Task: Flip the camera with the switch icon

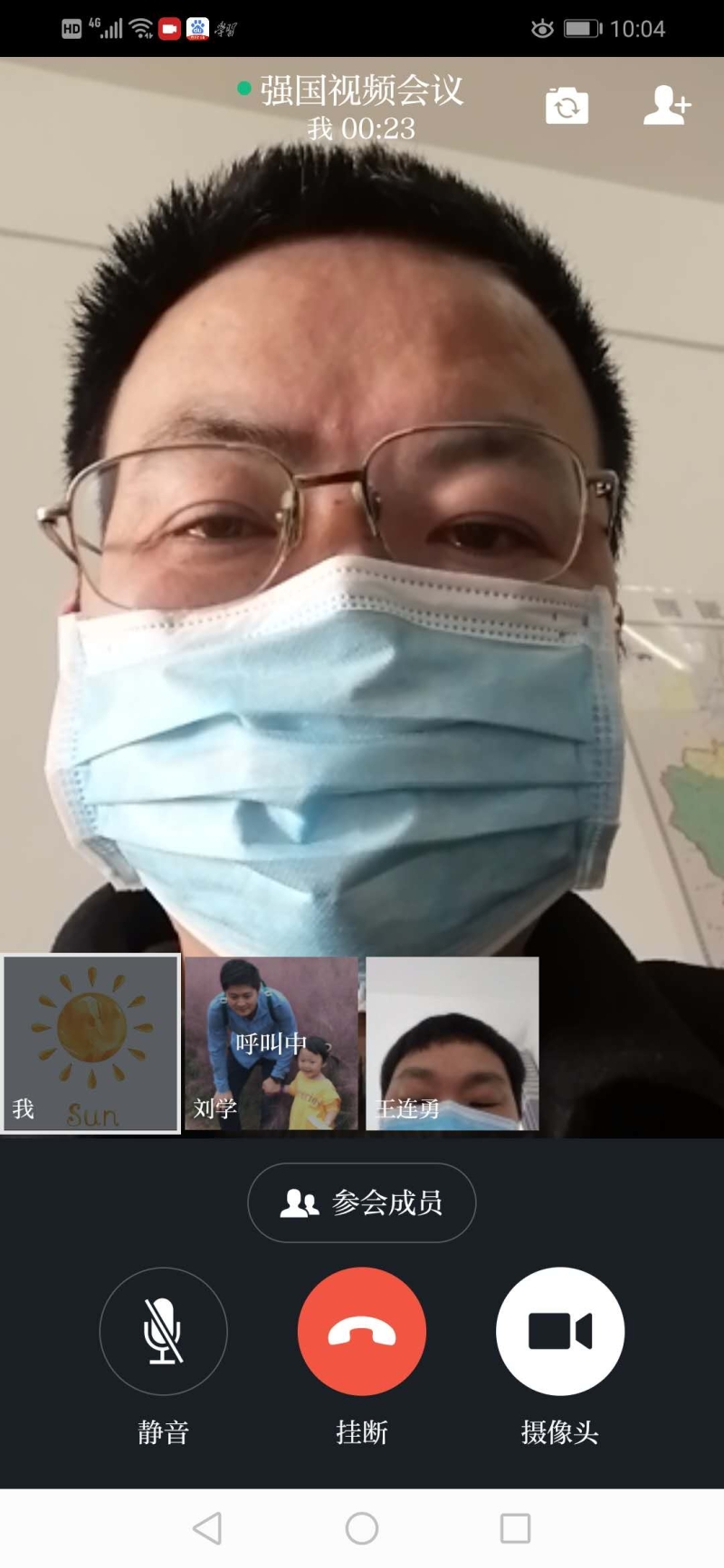Action: (567, 107)
